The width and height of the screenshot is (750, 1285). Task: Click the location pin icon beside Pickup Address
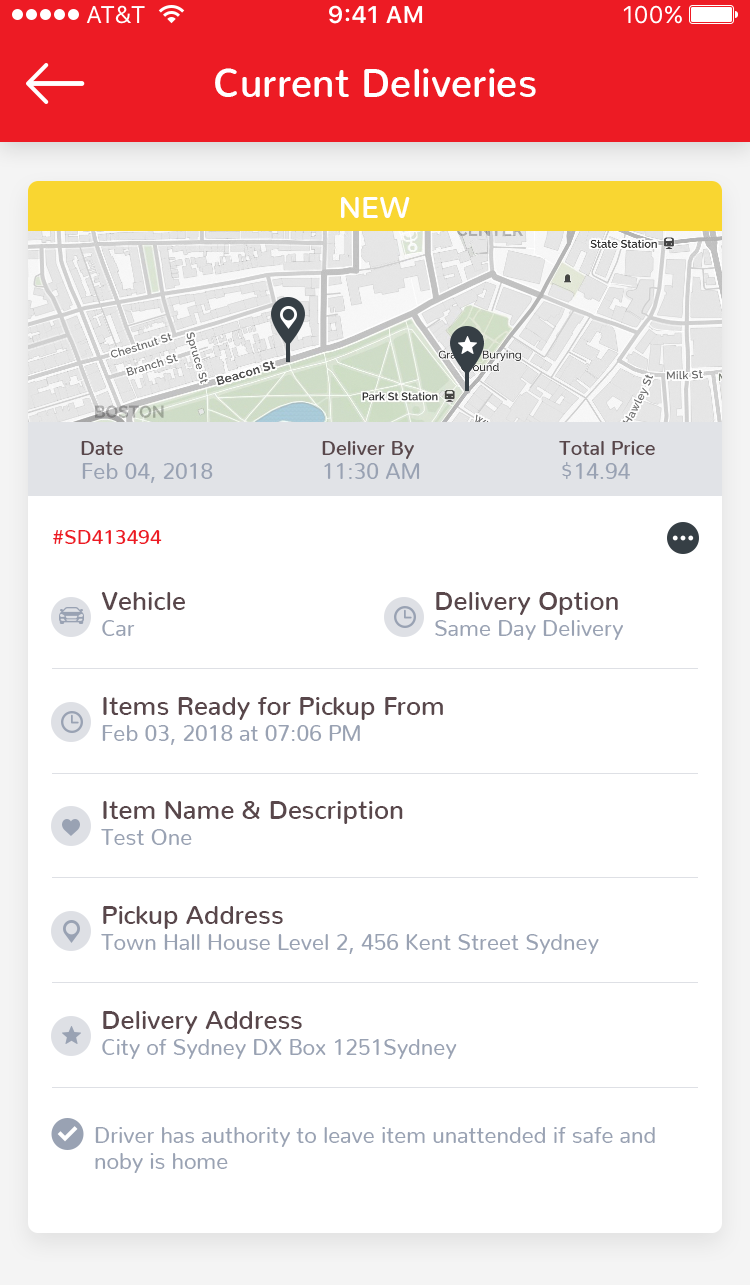tap(70, 930)
